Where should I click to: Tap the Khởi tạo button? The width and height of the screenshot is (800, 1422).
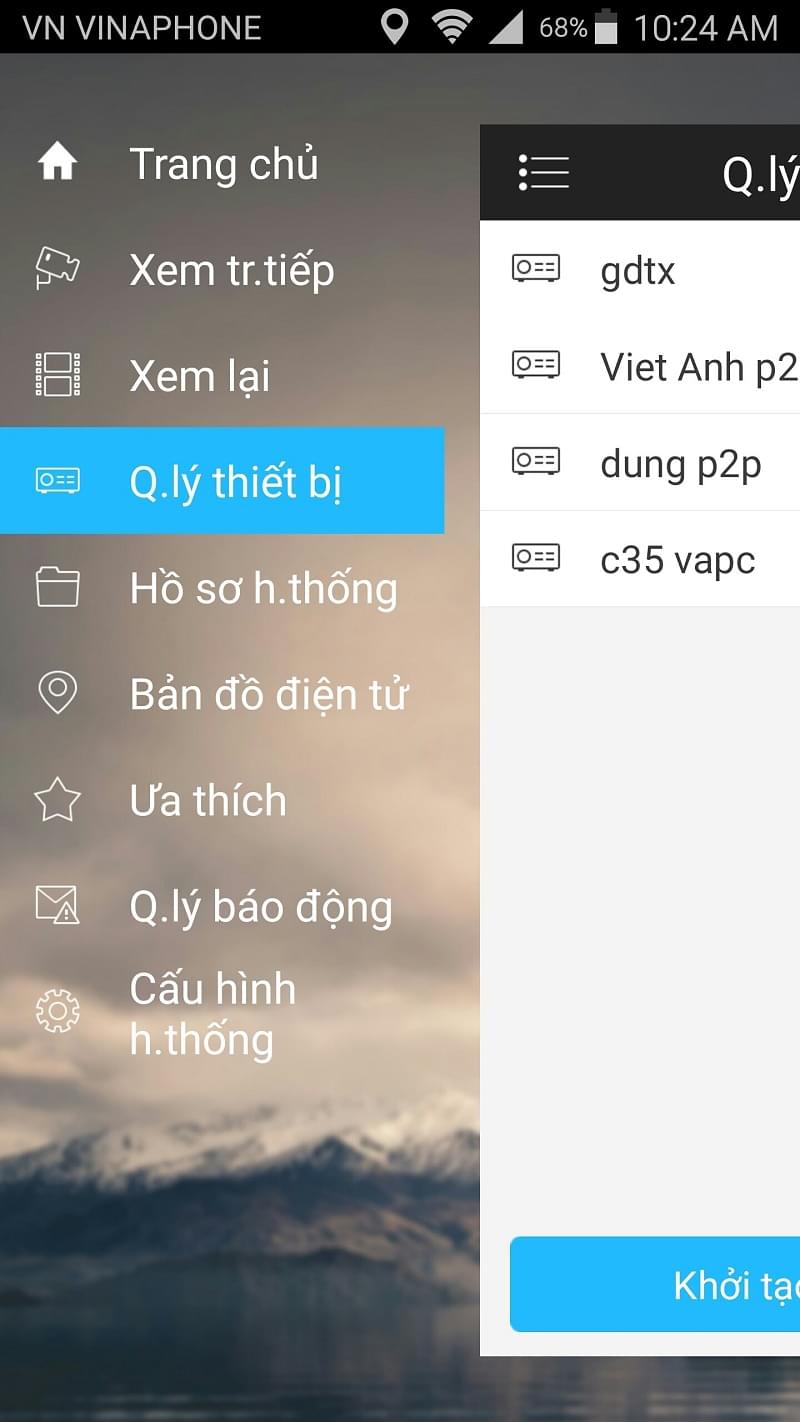[700, 1285]
